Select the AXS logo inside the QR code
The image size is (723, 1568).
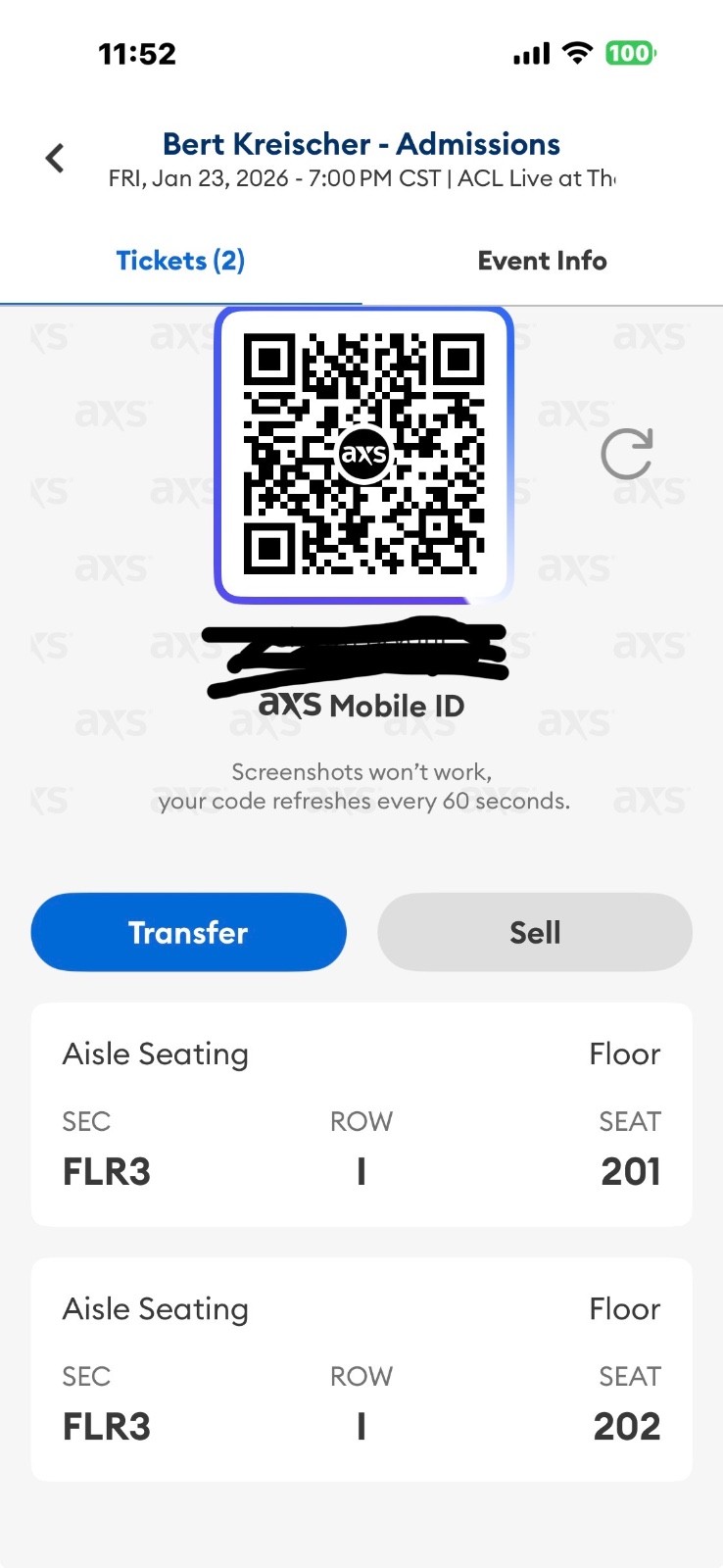click(362, 452)
